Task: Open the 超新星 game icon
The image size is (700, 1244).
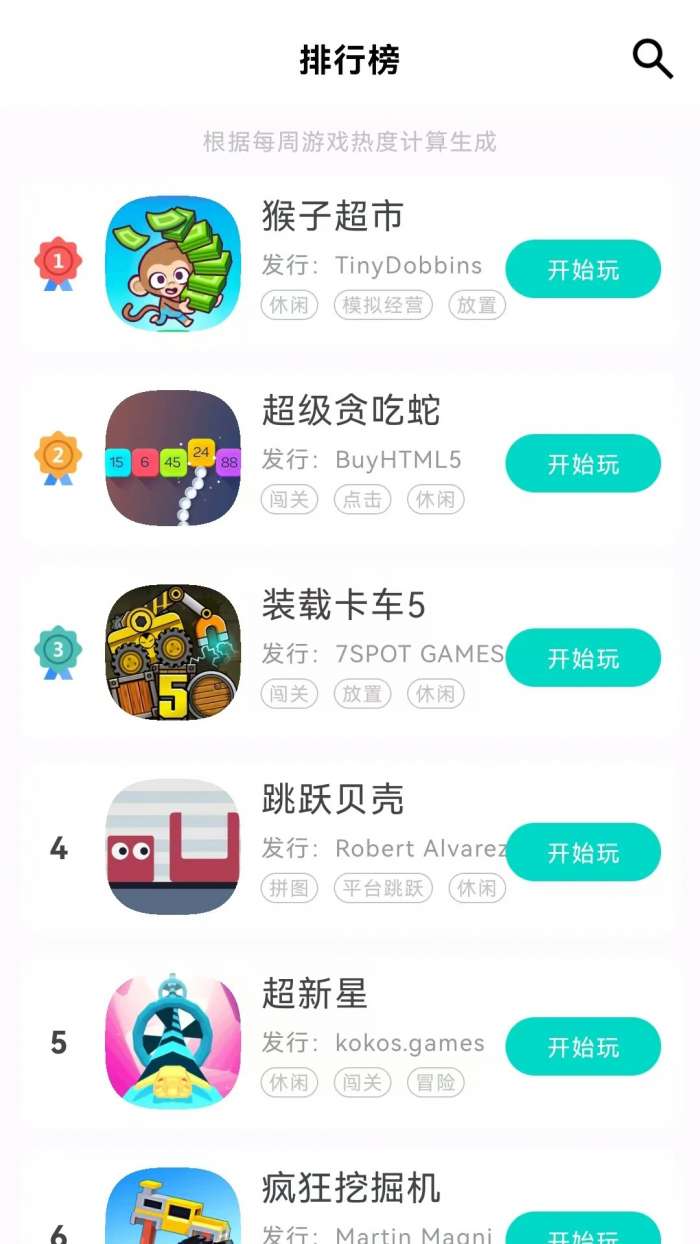Action: click(x=173, y=1041)
